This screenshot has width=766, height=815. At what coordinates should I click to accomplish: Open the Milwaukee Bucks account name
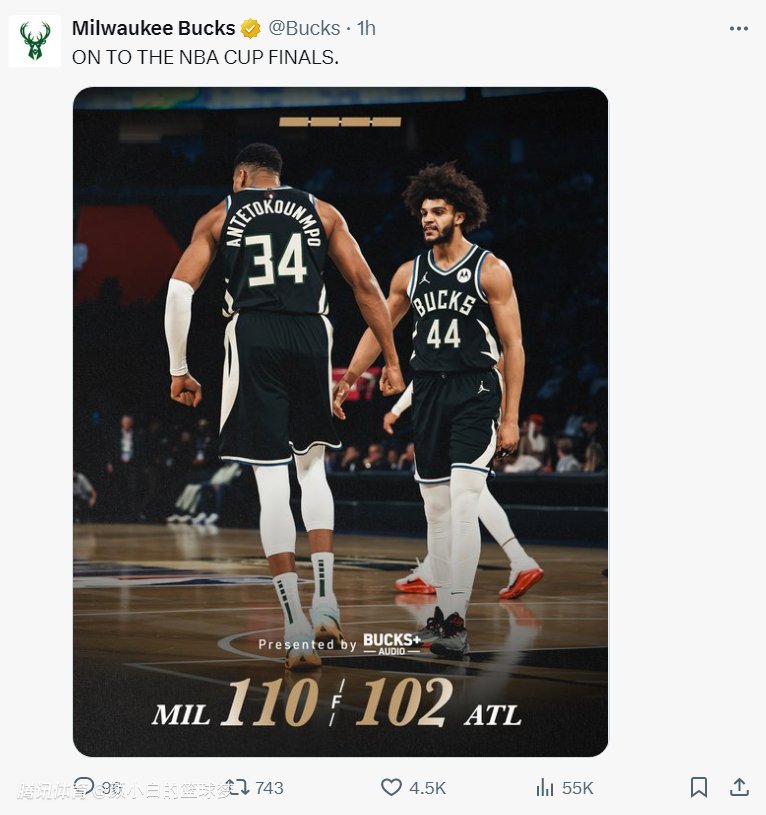(153, 28)
